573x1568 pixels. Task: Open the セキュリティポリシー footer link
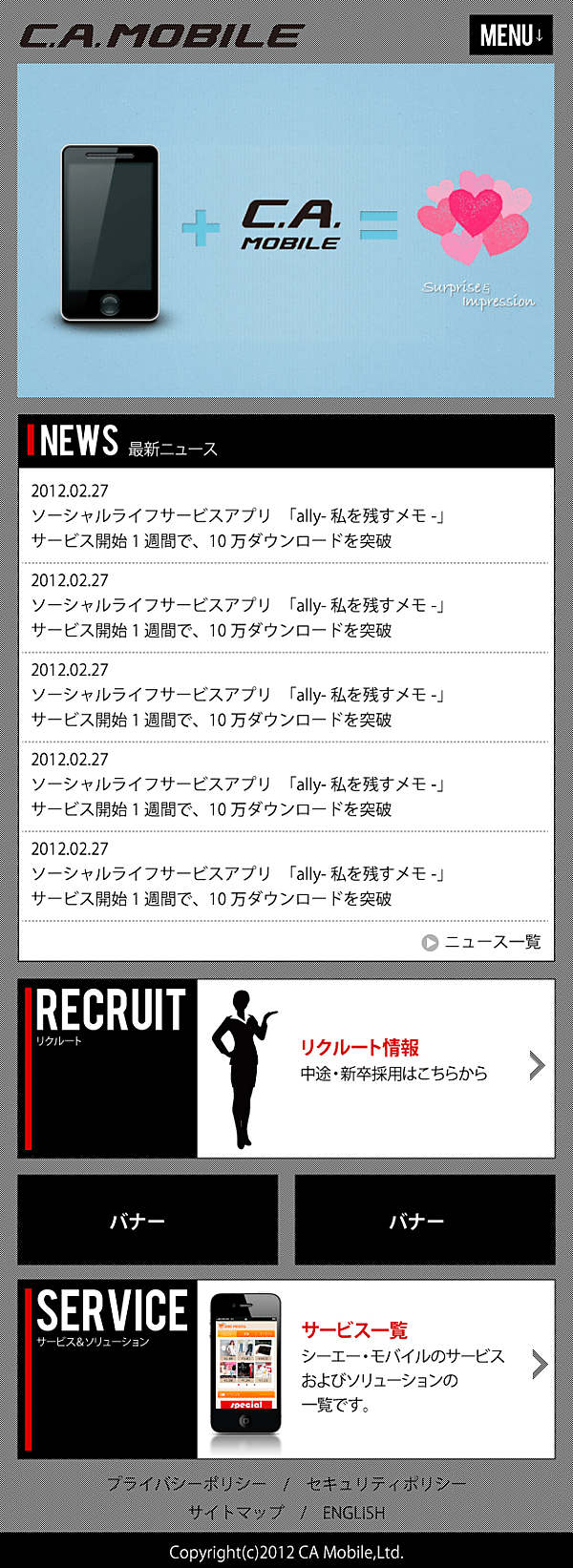coord(386,1485)
